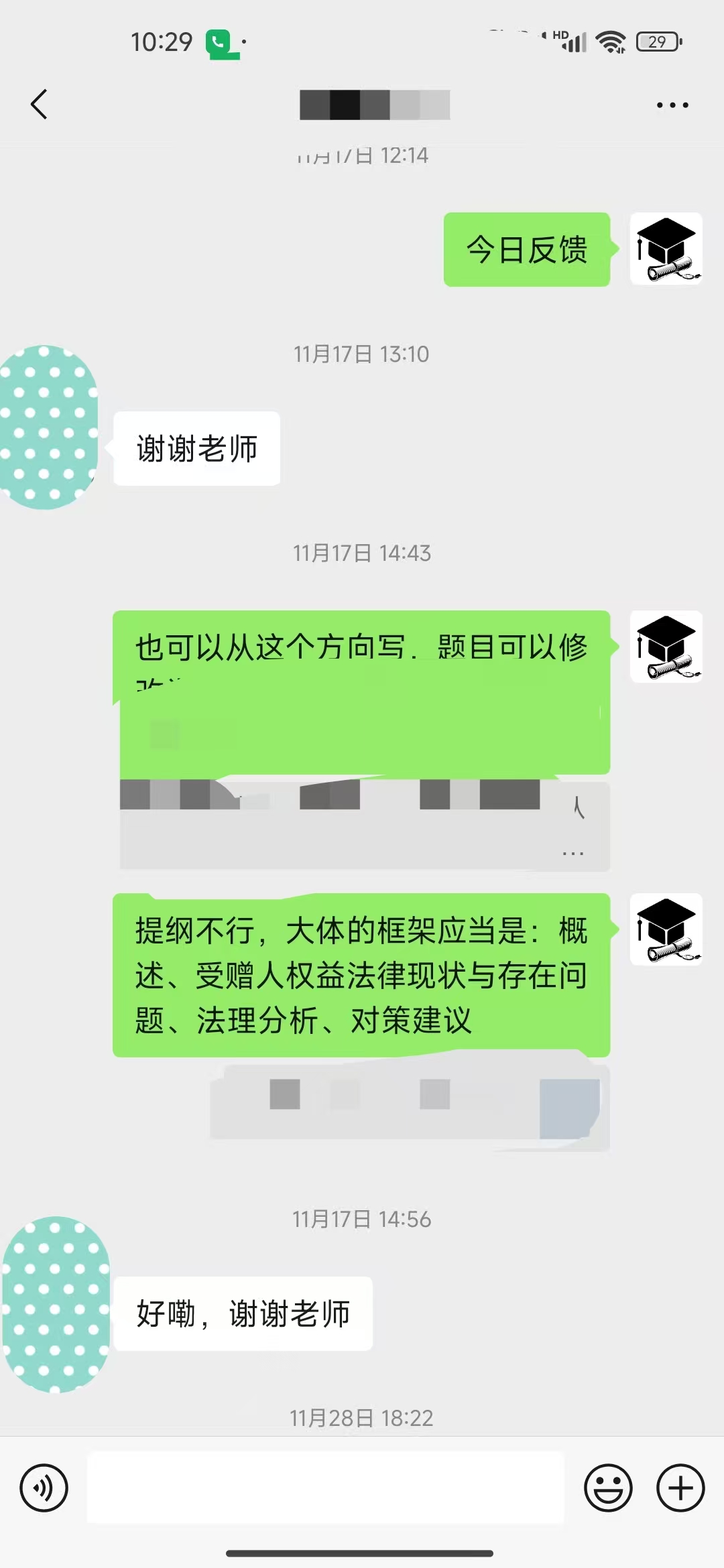Open the contact's polka-dot avatar beside 谢谢老师
This screenshot has height=1568, width=724.
click(48, 428)
